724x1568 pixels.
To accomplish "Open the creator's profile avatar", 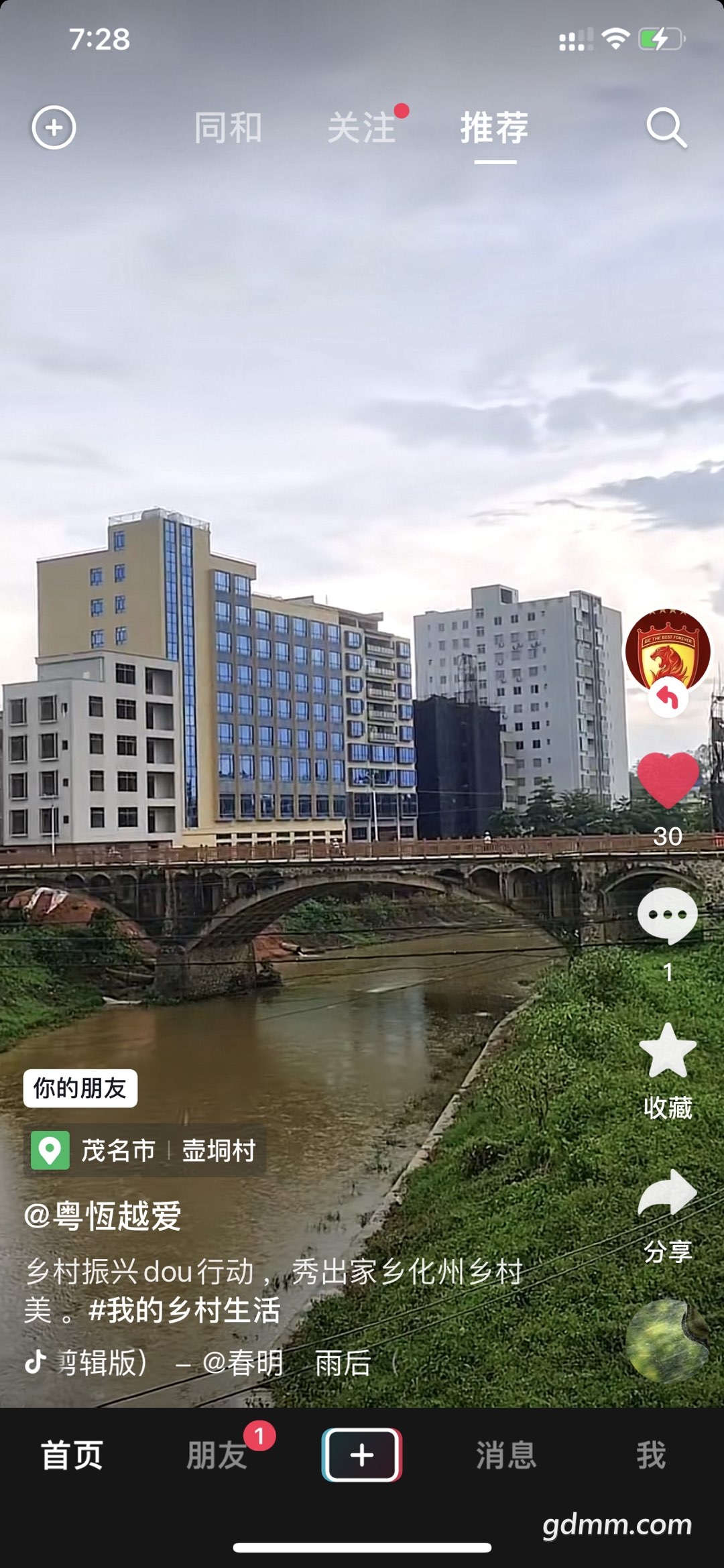I will point(668,650).
